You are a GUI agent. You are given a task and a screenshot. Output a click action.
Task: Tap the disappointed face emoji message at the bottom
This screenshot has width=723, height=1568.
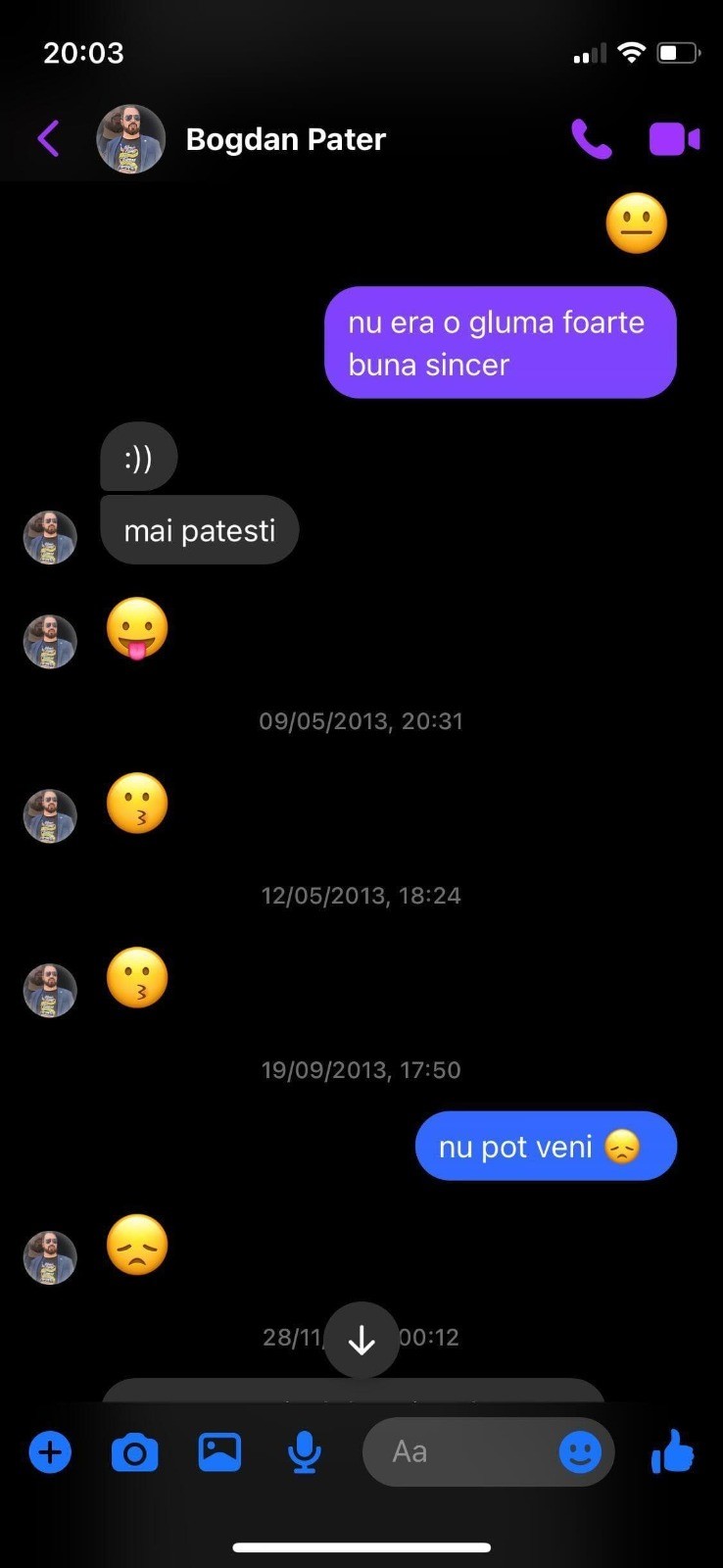click(137, 1246)
